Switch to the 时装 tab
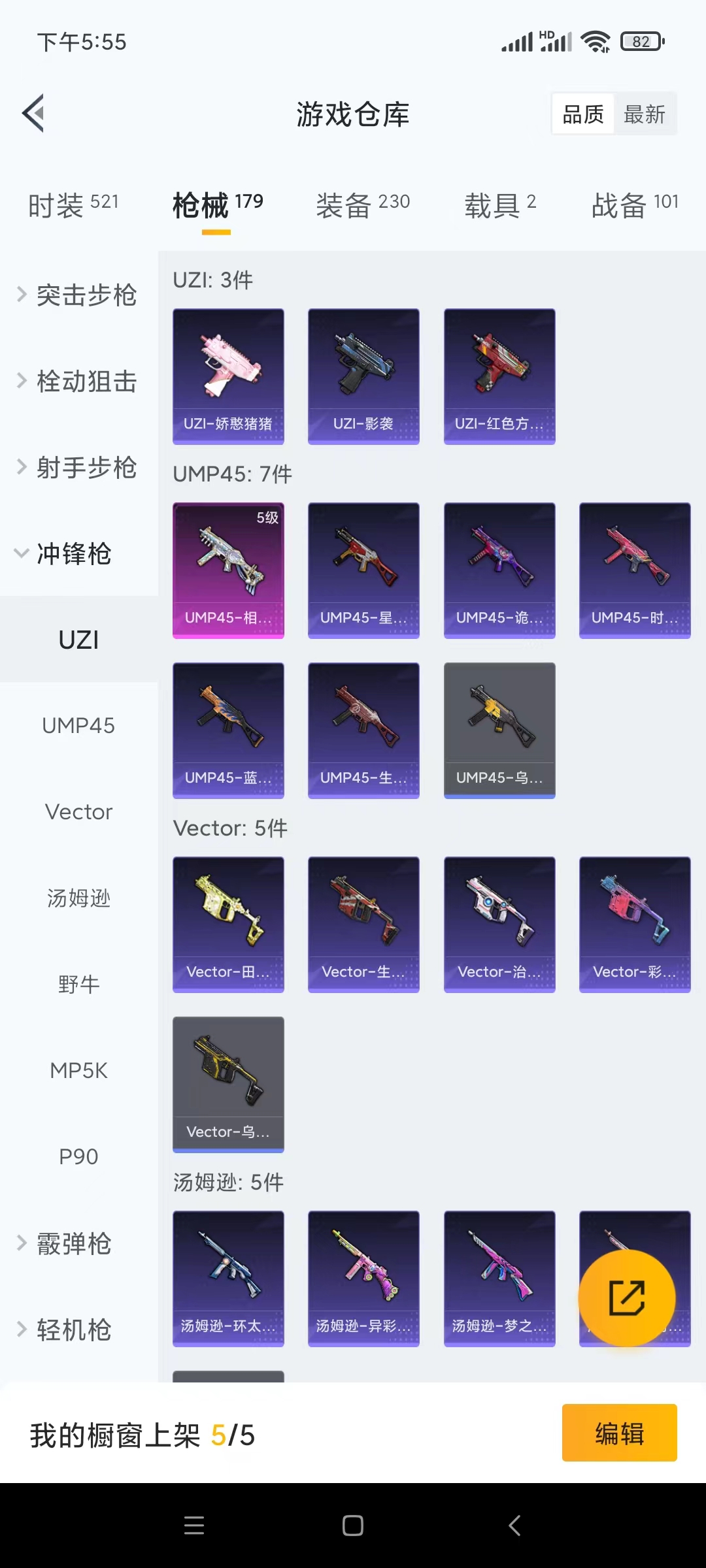Viewport: 706px width, 1568px height. 73,205
